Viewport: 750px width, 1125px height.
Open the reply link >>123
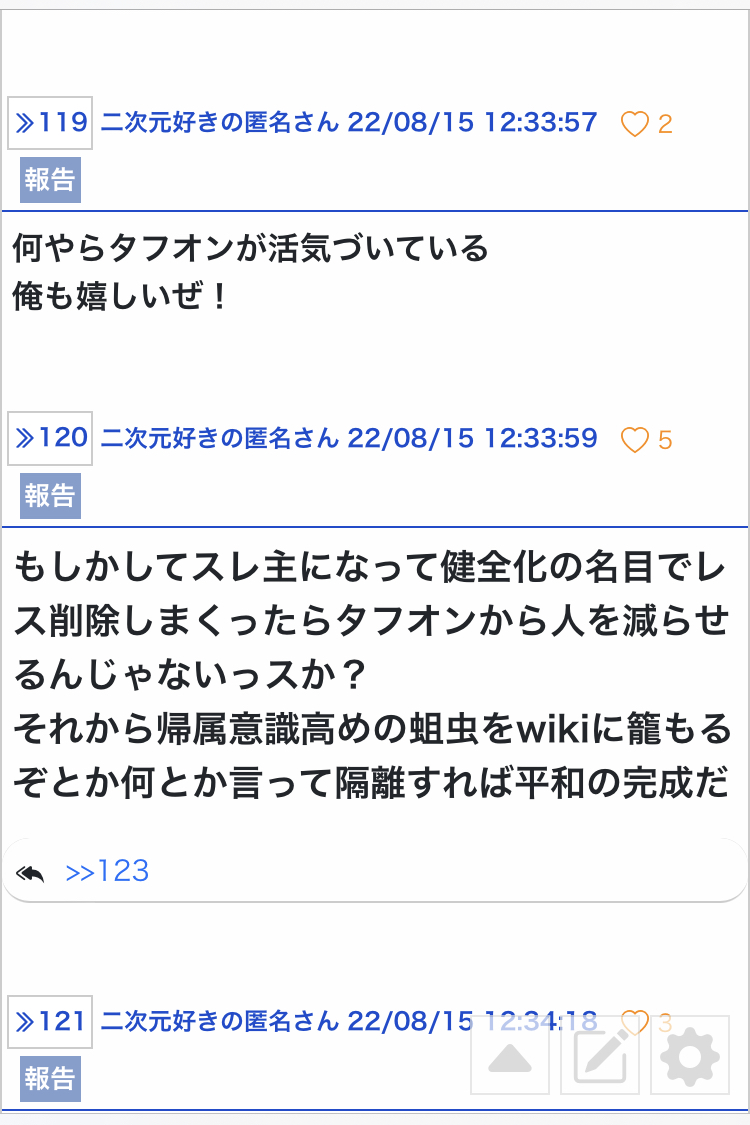(107, 871)
